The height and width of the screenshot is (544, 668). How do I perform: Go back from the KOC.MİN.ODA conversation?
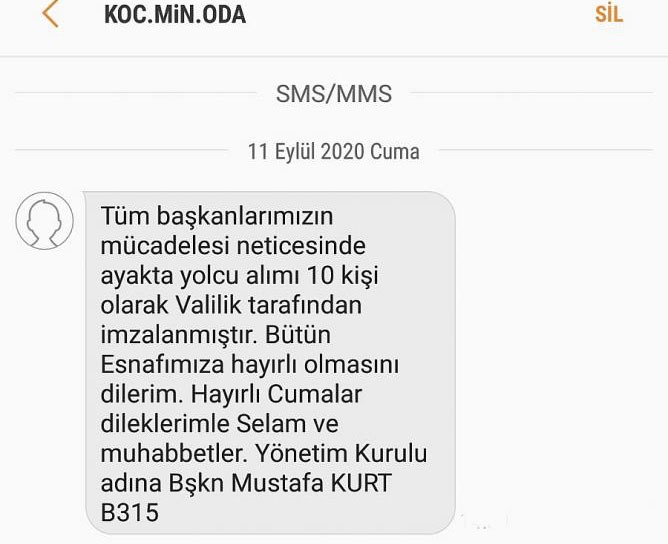50,15
